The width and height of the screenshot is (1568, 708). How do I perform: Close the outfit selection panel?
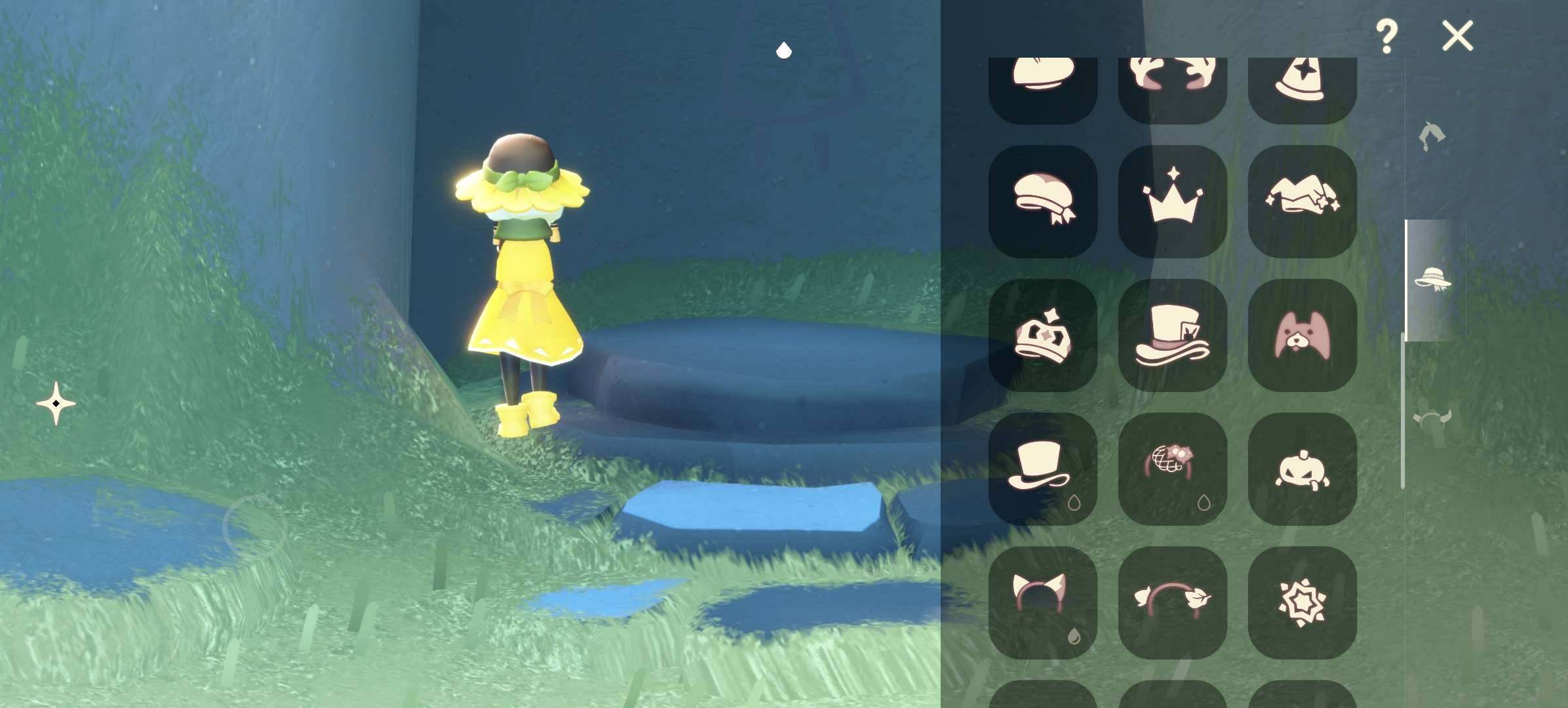[x=1457, y=35]
